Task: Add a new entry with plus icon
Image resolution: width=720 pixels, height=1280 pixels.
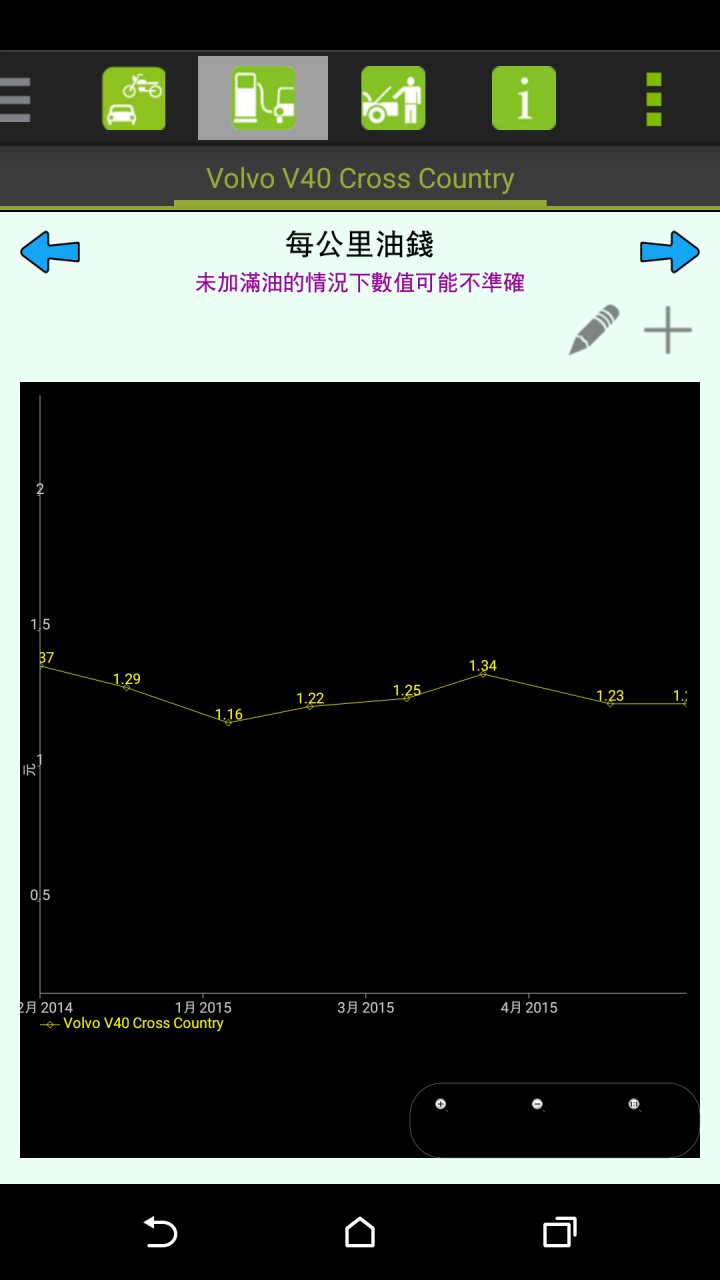Action: [667, 330]
